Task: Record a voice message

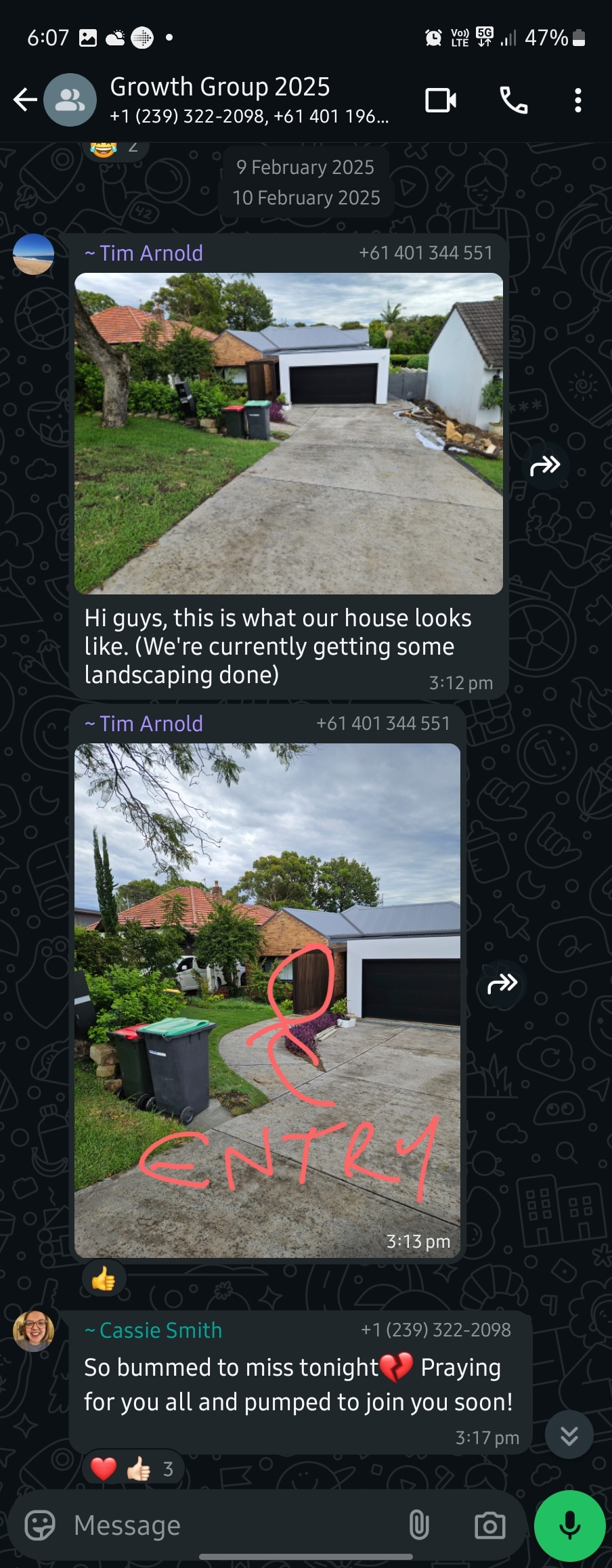Action: coord(569,1525)
